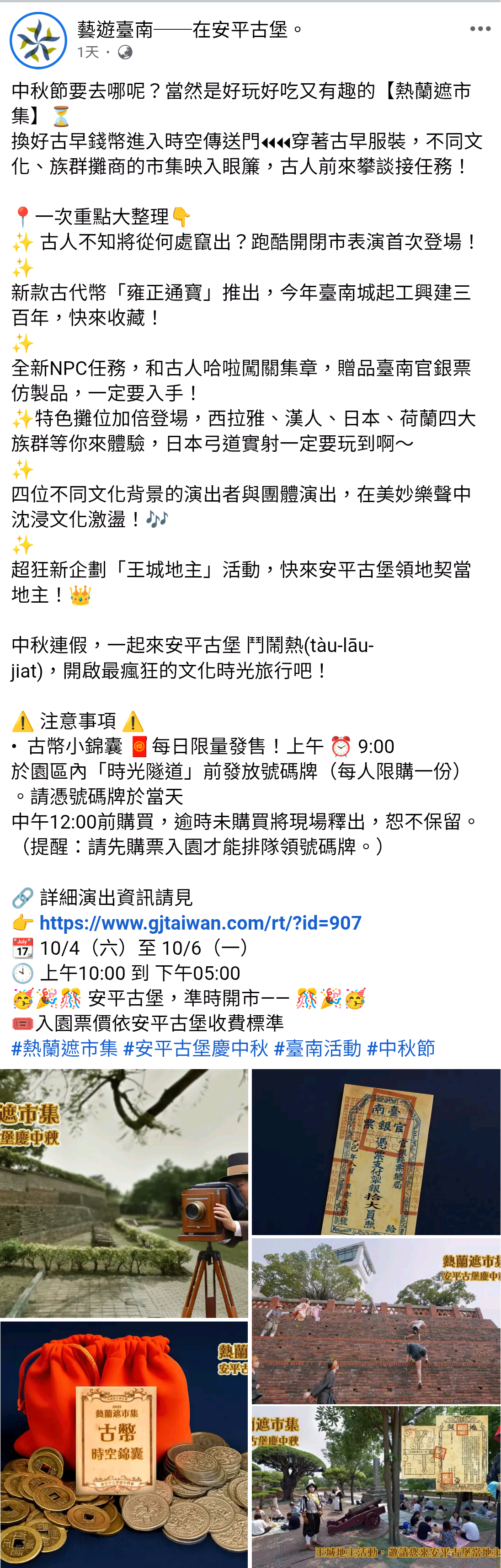View the 古幣時空錦囊 red pouch photo
This screenshot has height=1568, width=501.
click(124, 1444)
